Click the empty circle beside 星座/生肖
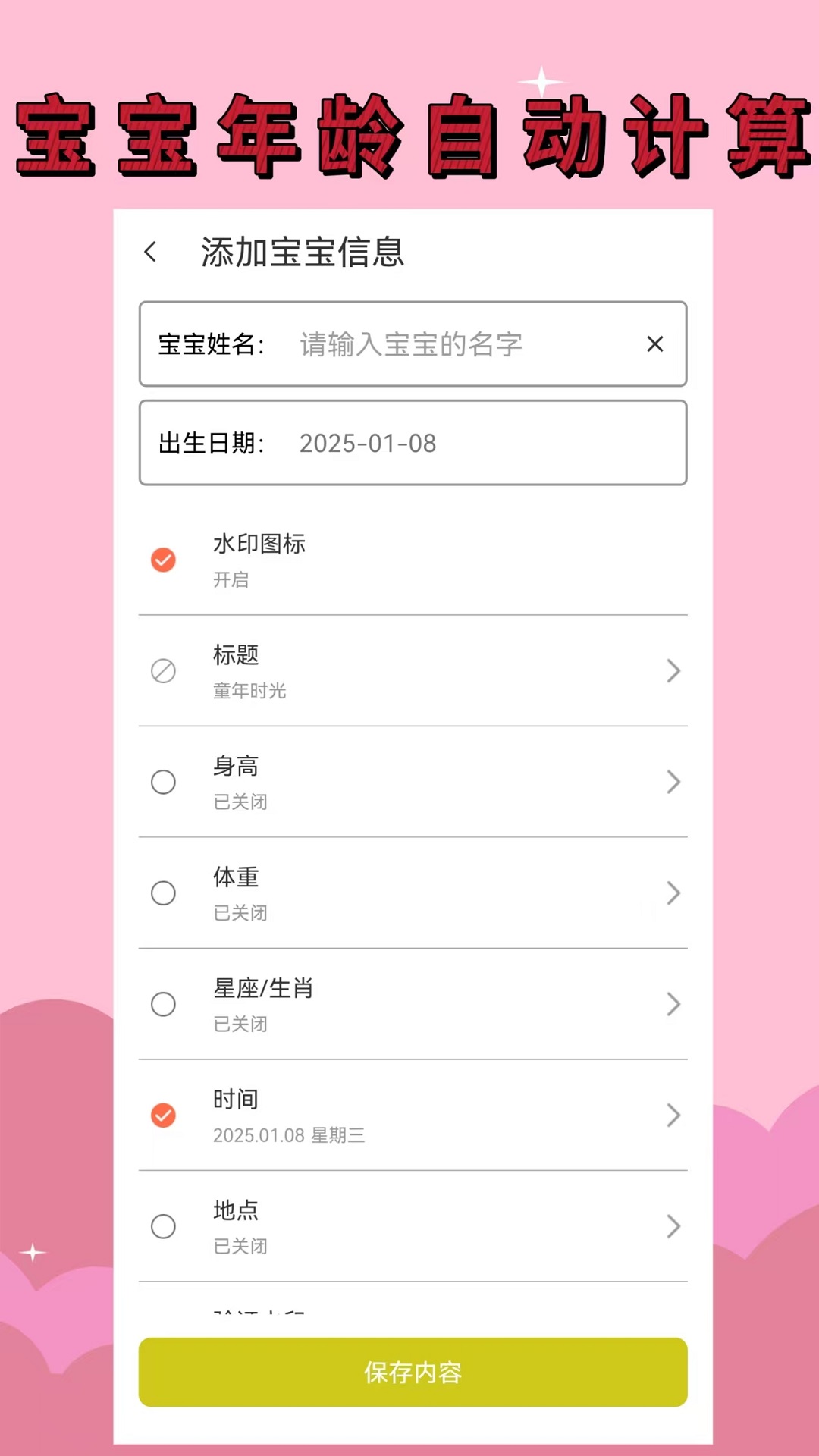The width and height of the screenshot is (819, 1456). pos(164,1004)
